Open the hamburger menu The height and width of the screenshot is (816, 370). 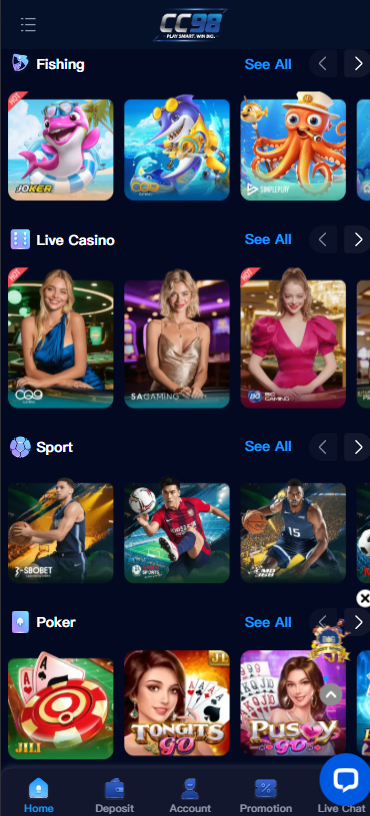point(28,24)
